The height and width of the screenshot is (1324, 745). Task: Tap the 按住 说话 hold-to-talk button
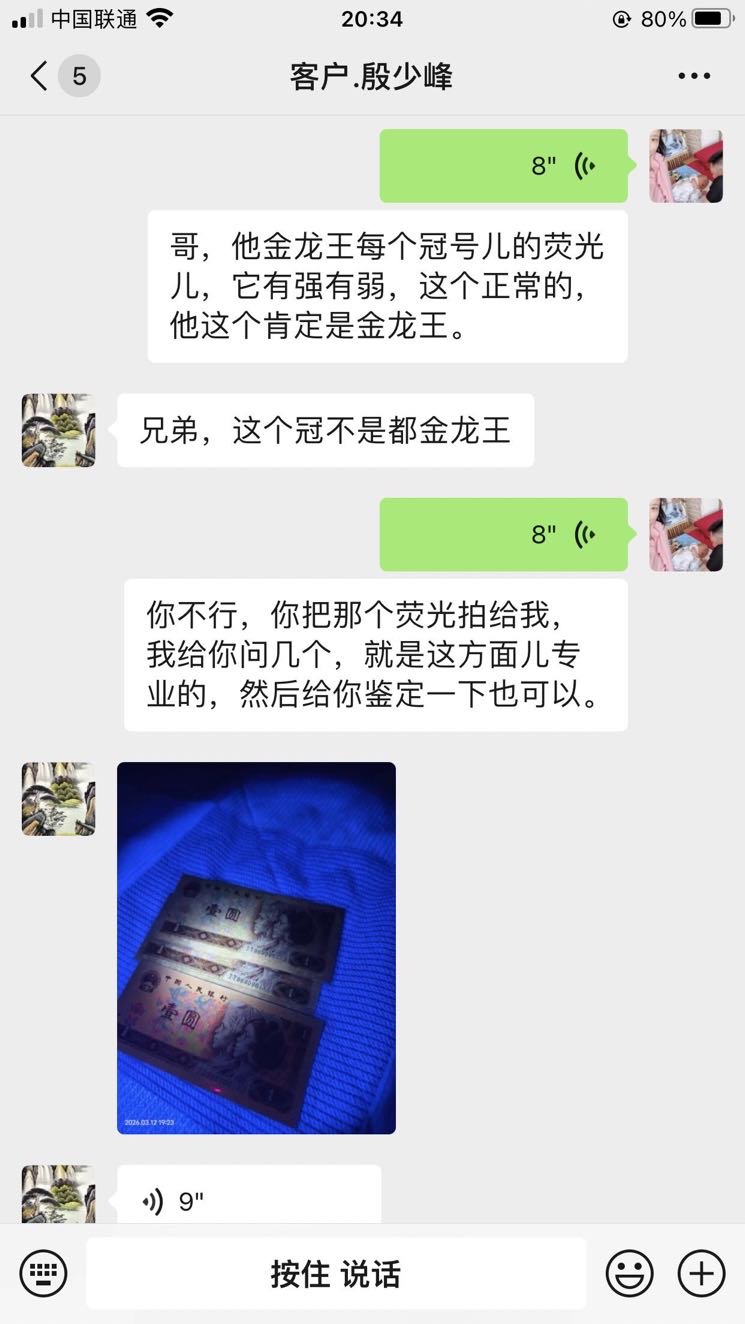tap(335, 1274)
